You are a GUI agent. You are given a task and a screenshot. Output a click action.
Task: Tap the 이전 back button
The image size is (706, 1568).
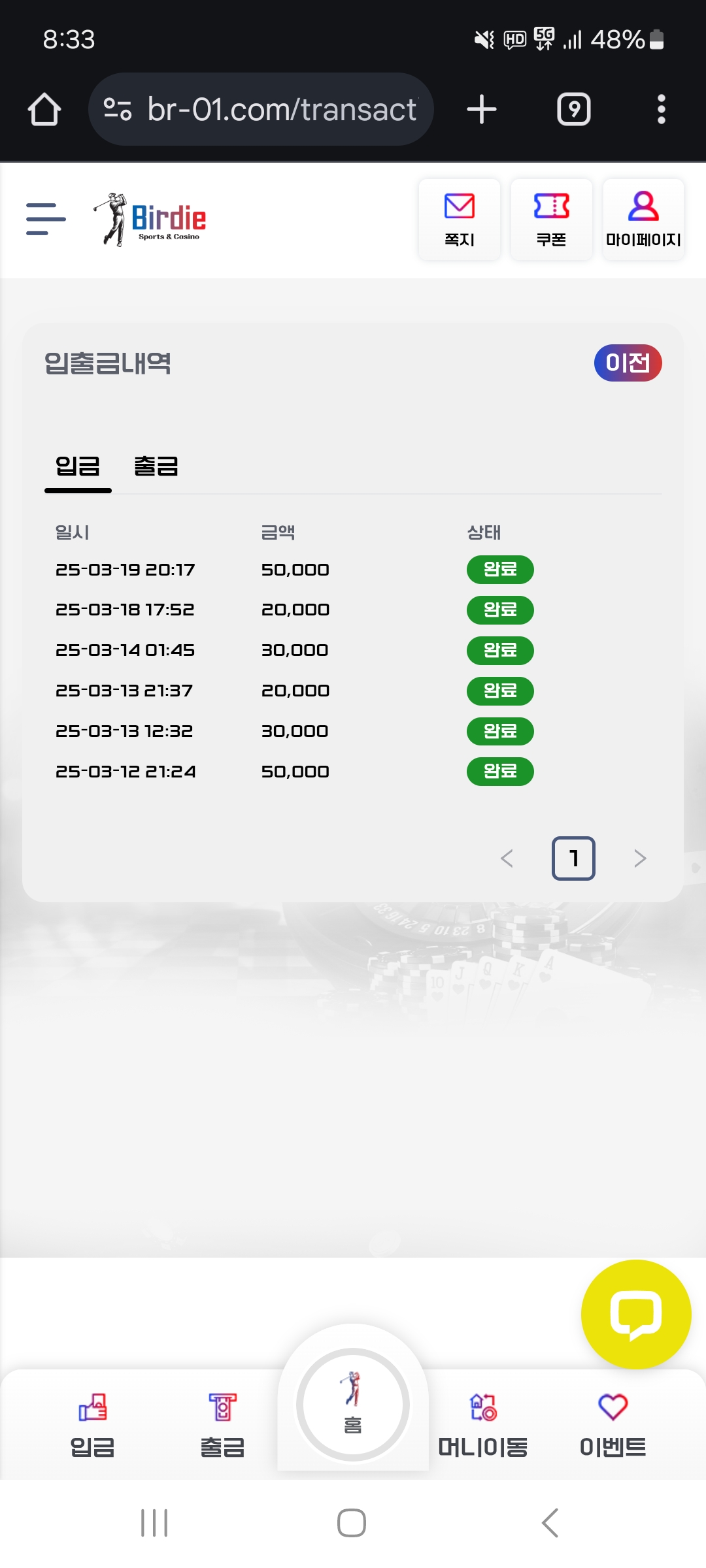pyautogui.click(x=628, y=363)
